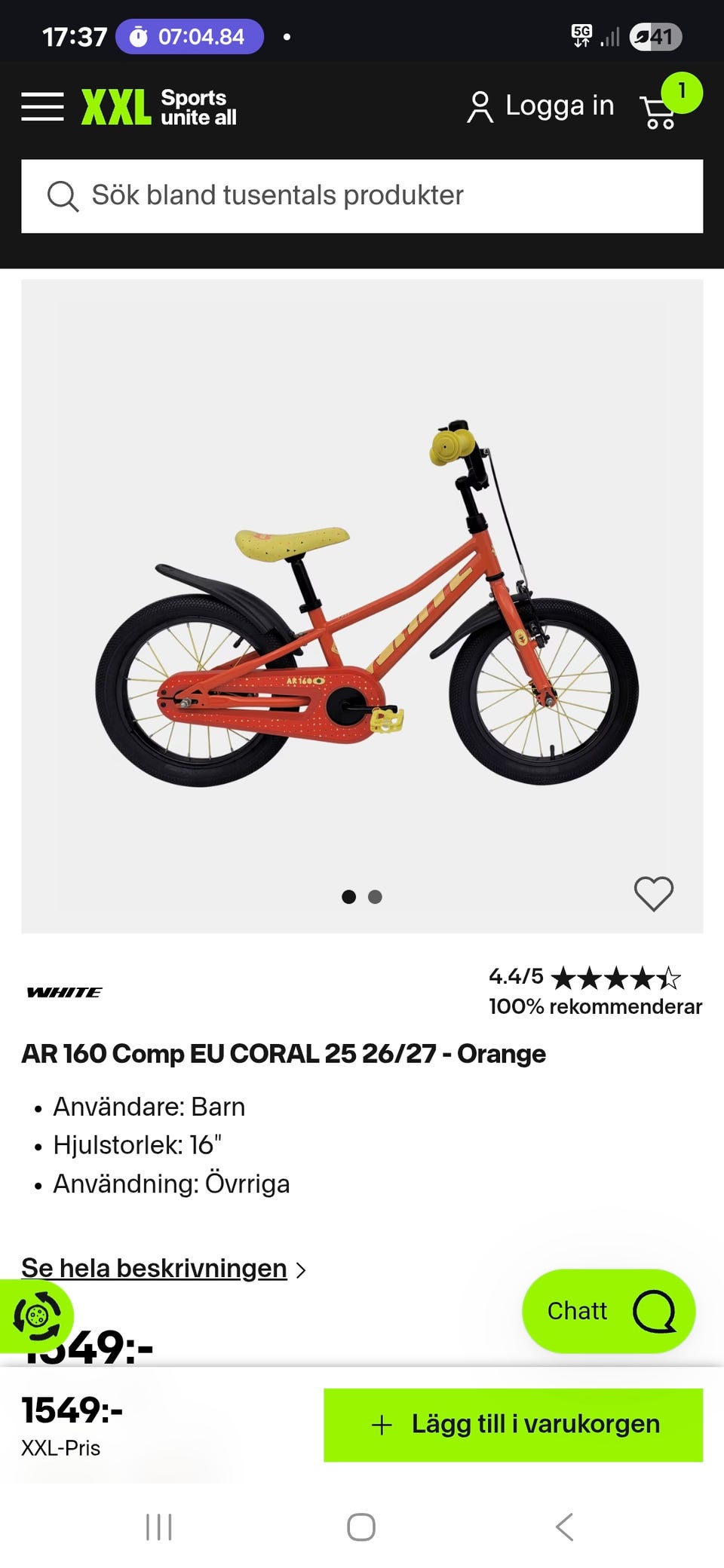This screenshot has height=1568, width=724.
Task: Tap Lägg till i varukorgen
Action: point(514,1425)
